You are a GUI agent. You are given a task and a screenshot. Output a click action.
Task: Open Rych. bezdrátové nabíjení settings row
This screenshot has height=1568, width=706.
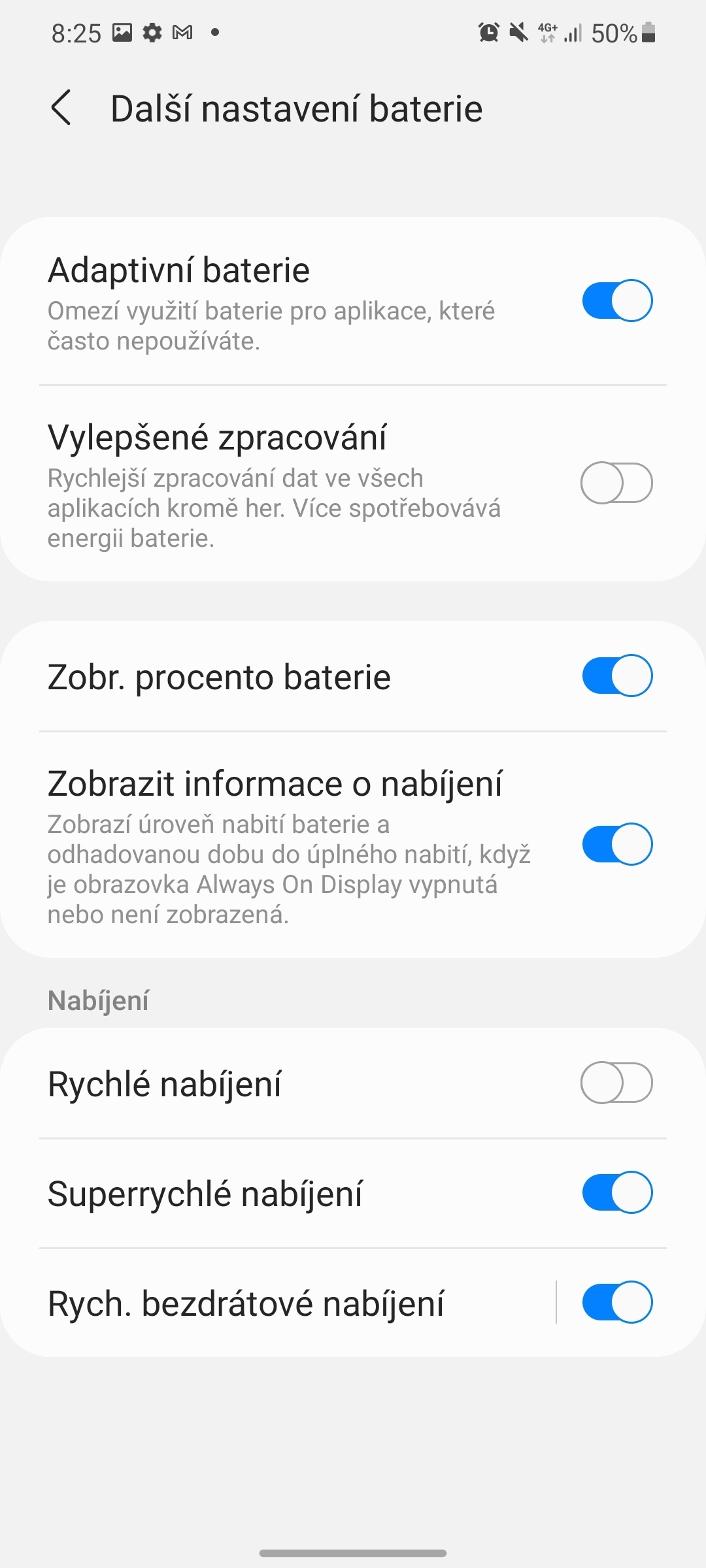point(261,1303)
